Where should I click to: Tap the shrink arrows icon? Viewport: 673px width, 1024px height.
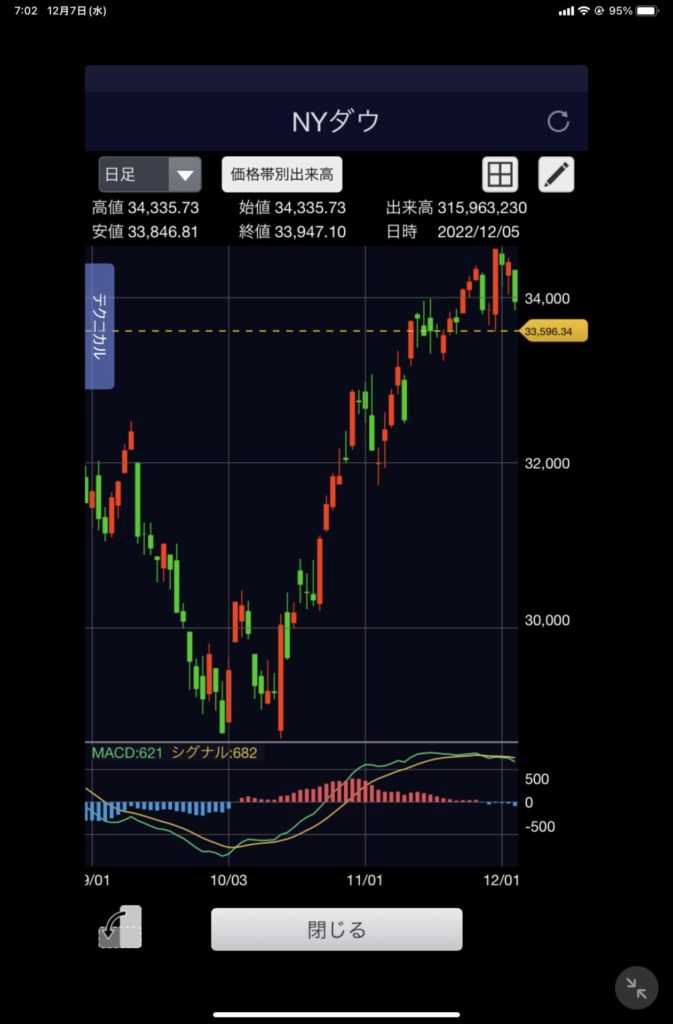pos(636,988)
